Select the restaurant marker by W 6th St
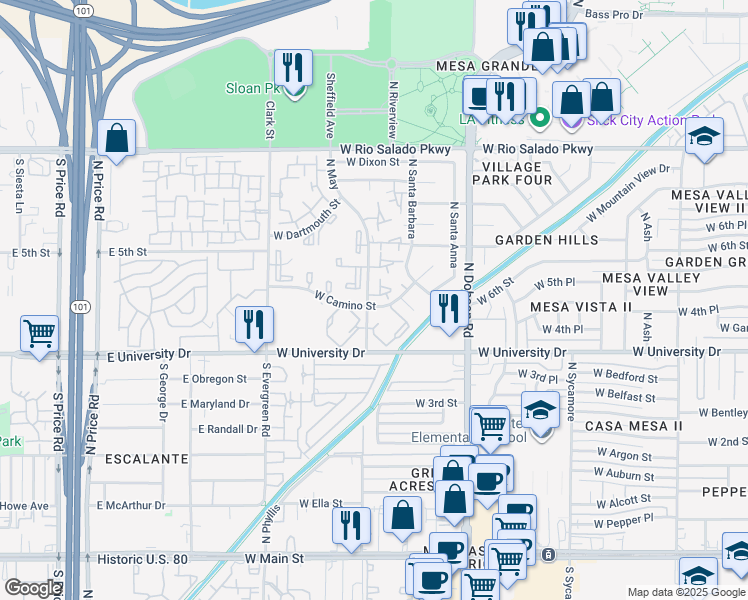 [x=449, y=309]
